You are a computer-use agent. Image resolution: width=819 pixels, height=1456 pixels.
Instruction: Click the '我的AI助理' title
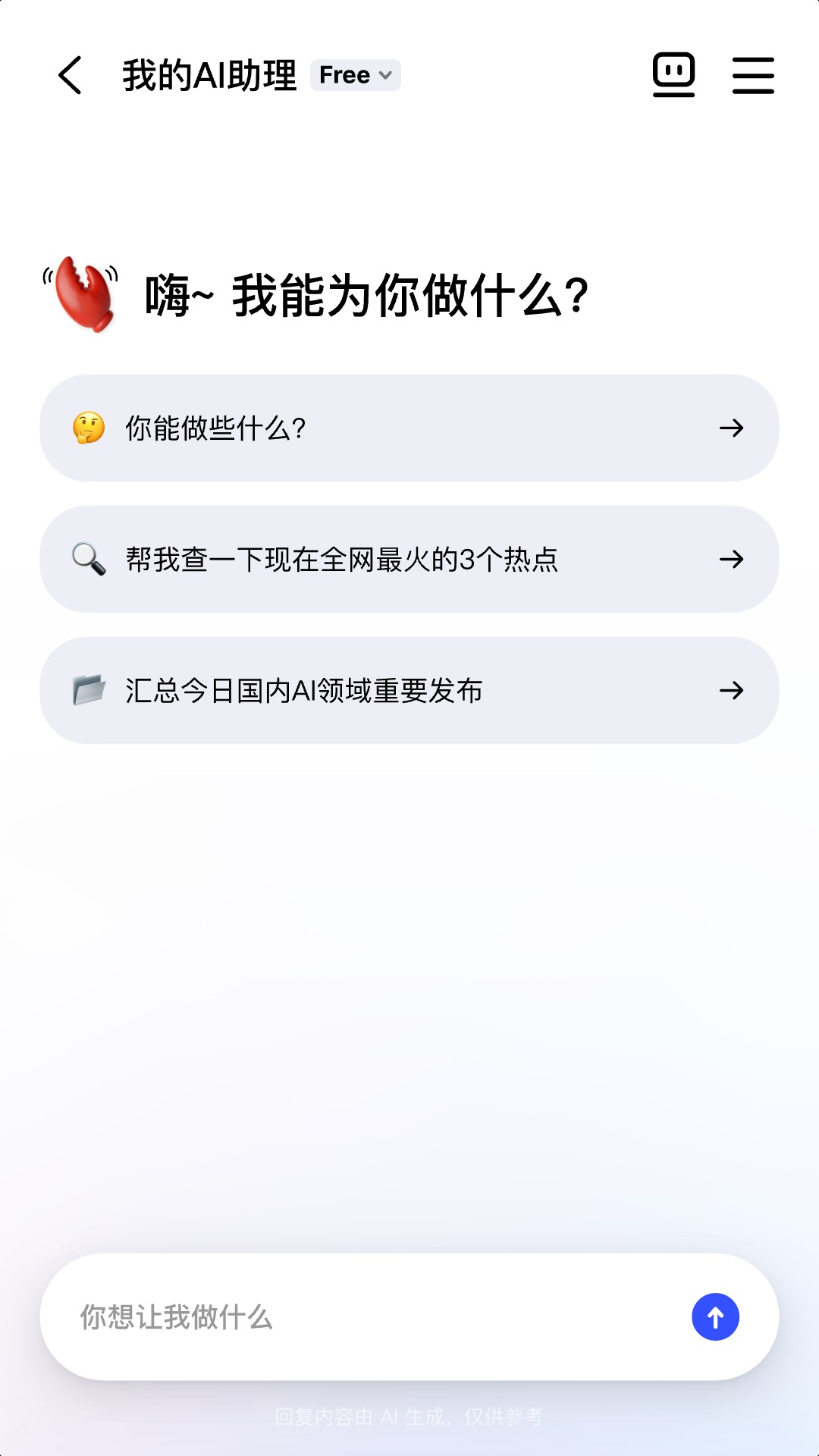(210, 74)
